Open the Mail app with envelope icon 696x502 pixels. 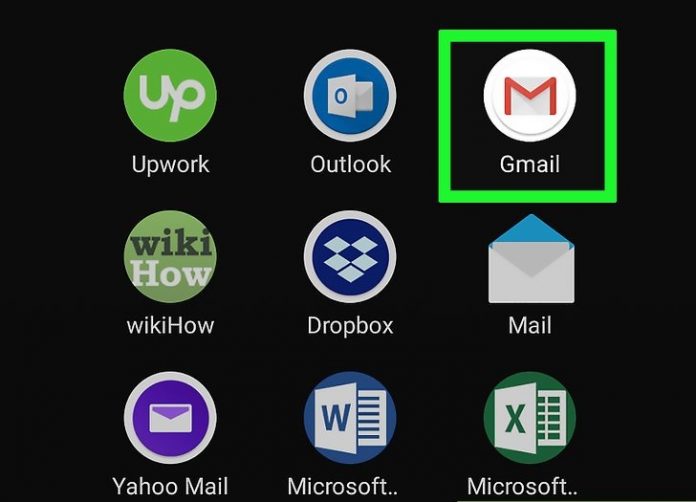tap(528, 260)
